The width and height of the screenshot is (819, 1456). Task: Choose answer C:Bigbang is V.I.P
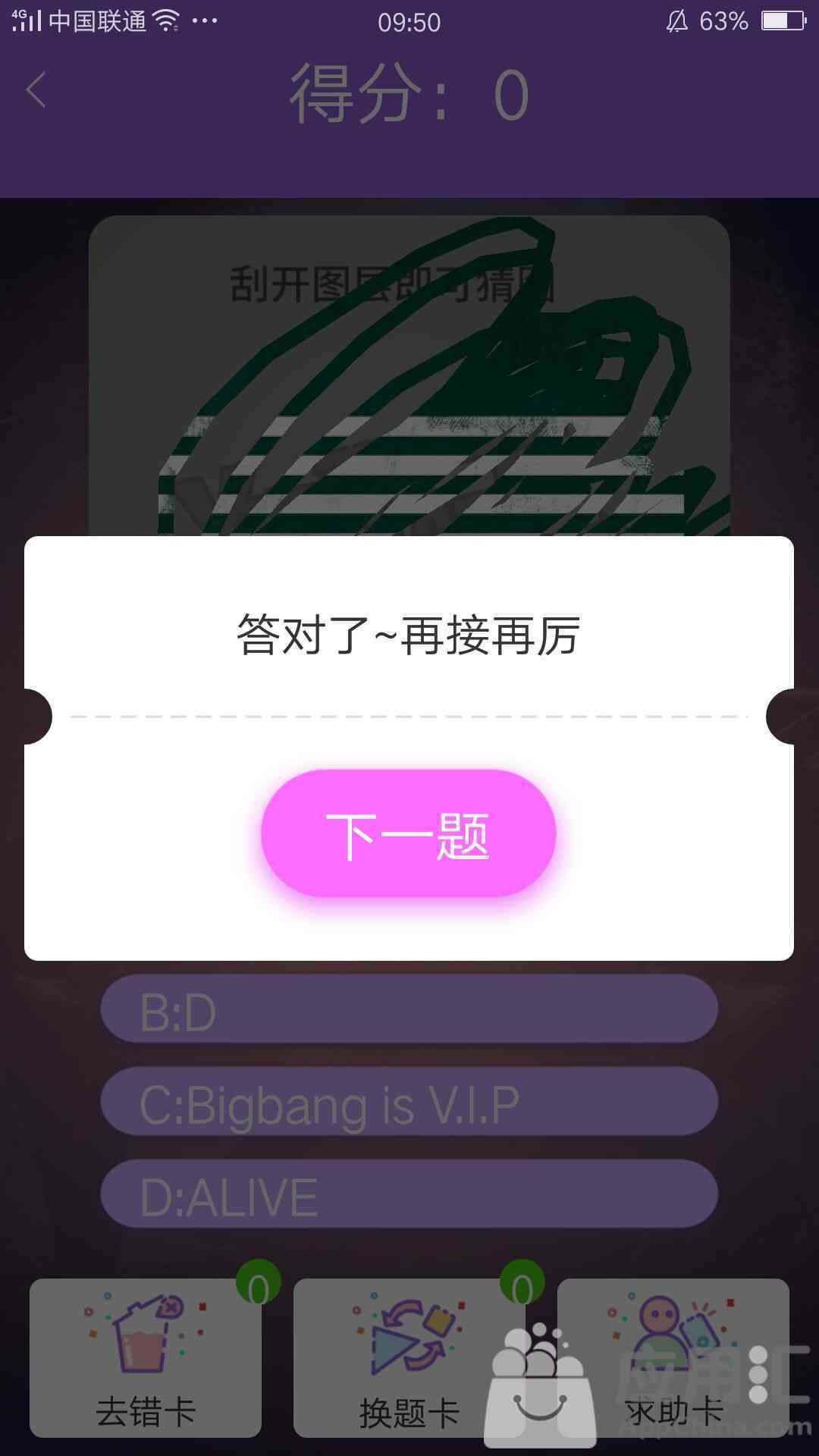[x=409, y=1101]
